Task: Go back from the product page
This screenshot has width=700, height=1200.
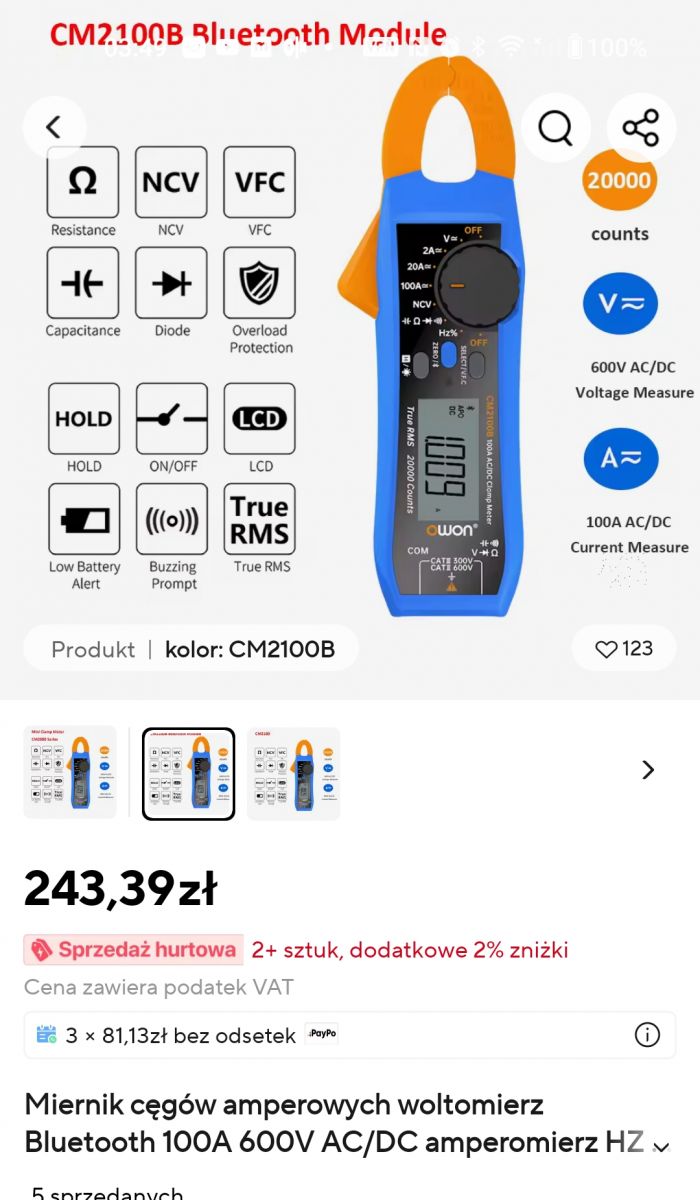Action: point(54,127)
